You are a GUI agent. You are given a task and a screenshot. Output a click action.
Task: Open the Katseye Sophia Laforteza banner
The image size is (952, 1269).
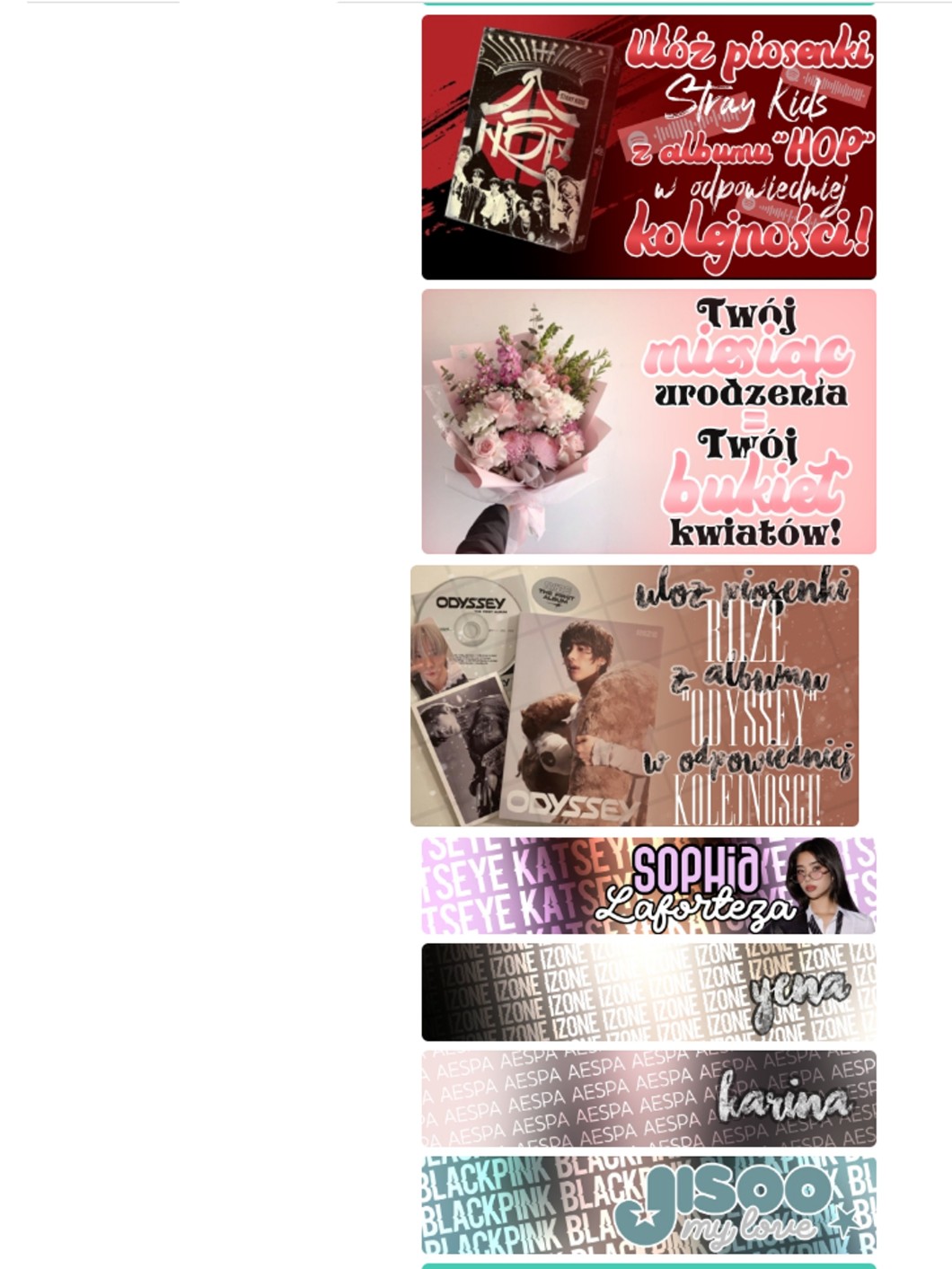[648, 886]
